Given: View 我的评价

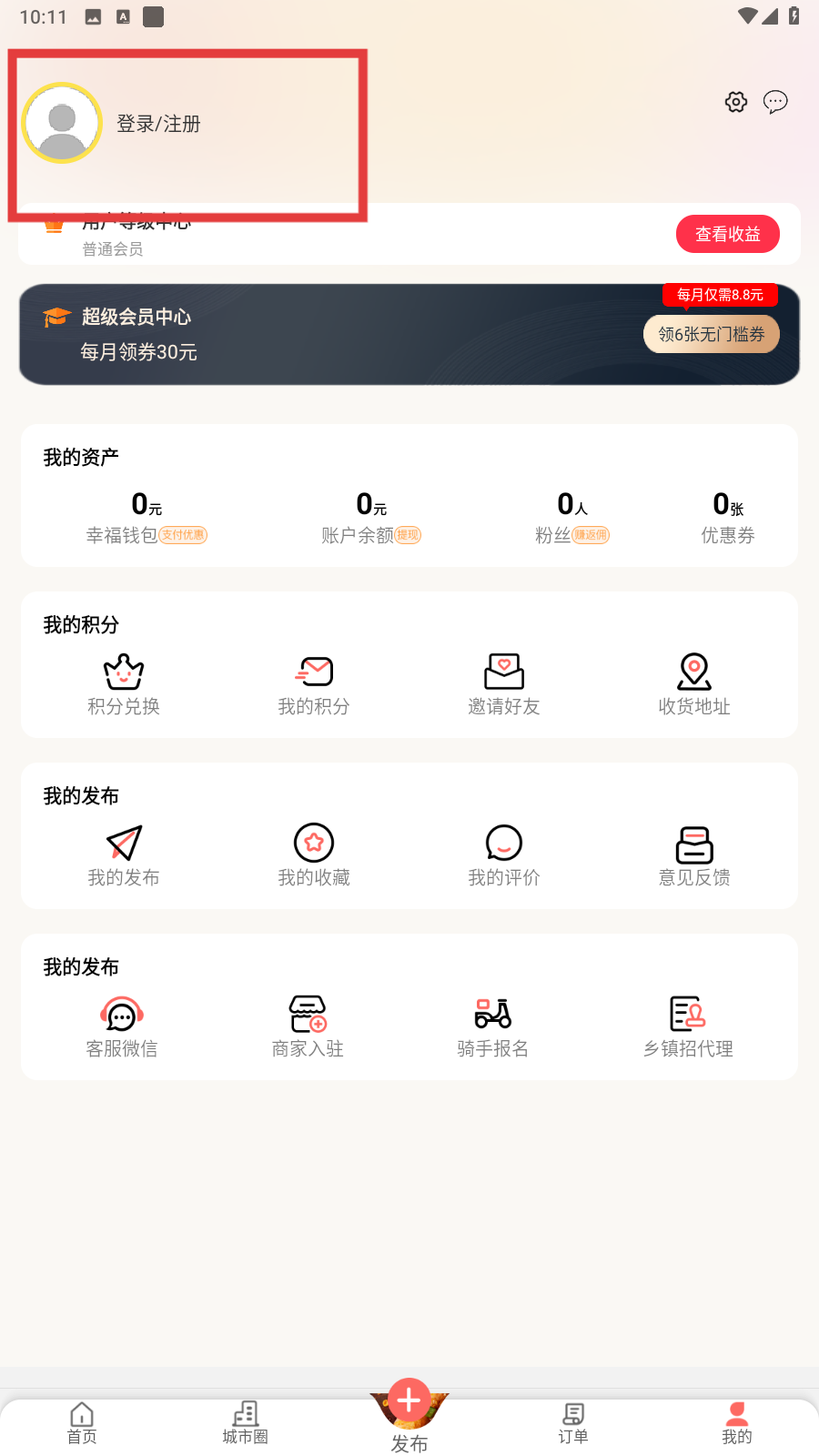Looking at the screenshot, I should (504, 855).
